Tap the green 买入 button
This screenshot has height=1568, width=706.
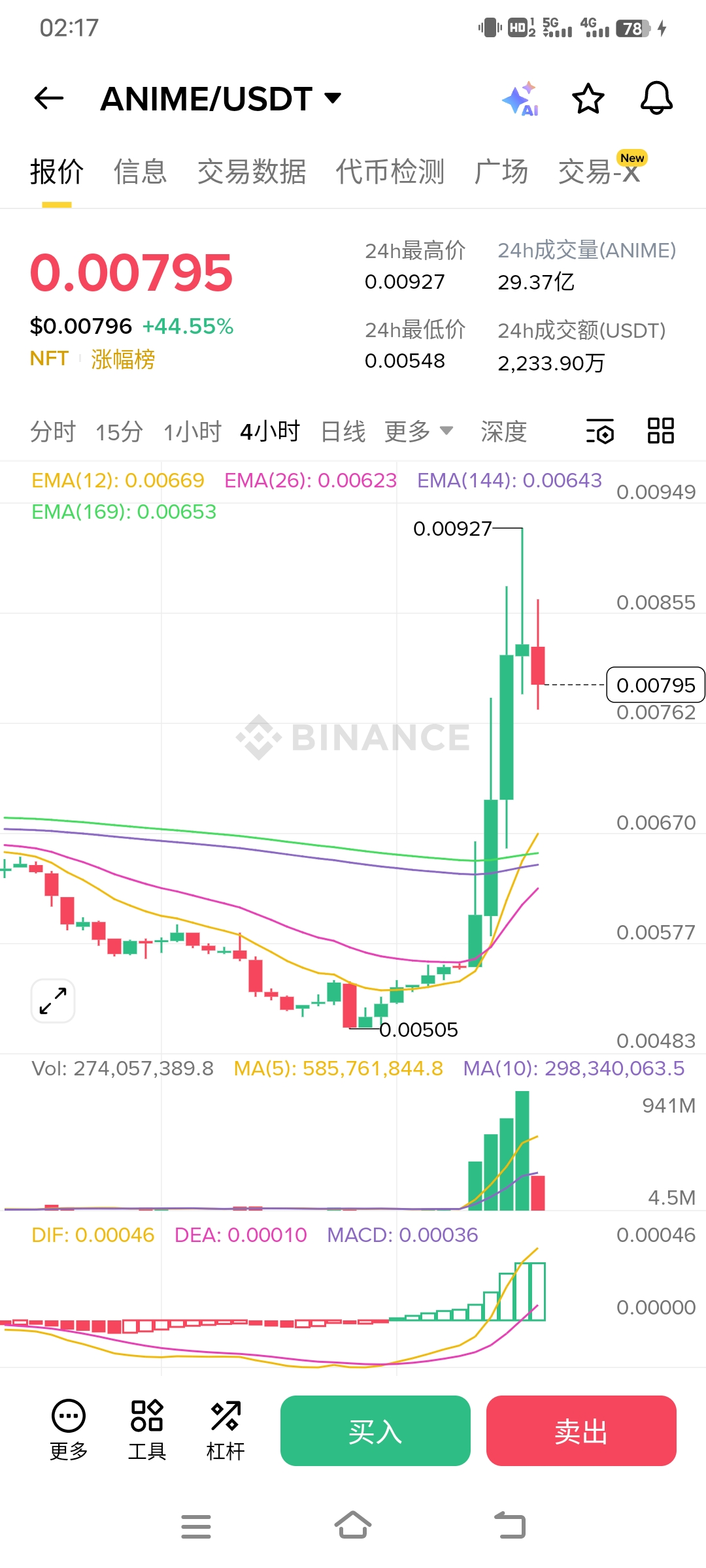tap(375, 1431)
